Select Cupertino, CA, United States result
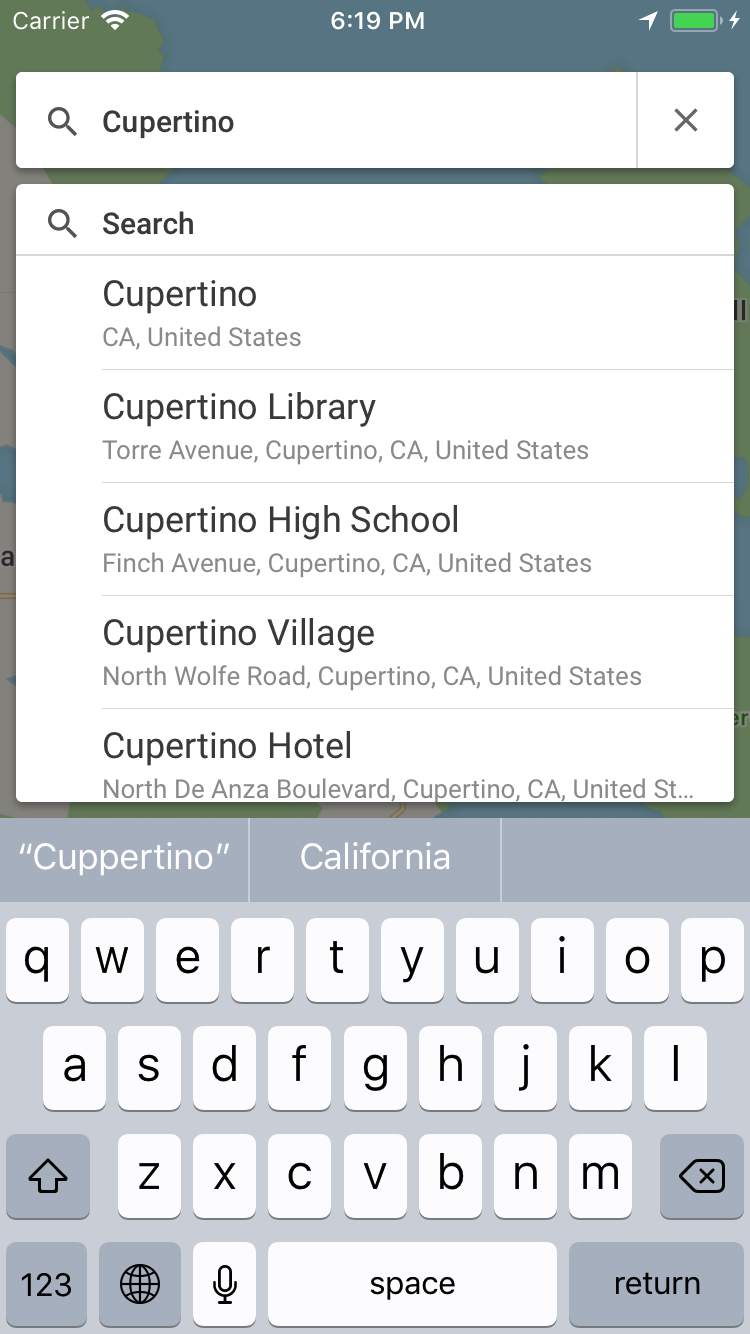The height and width of the screenshot is (1334, 750). click(x=375, y=314)
